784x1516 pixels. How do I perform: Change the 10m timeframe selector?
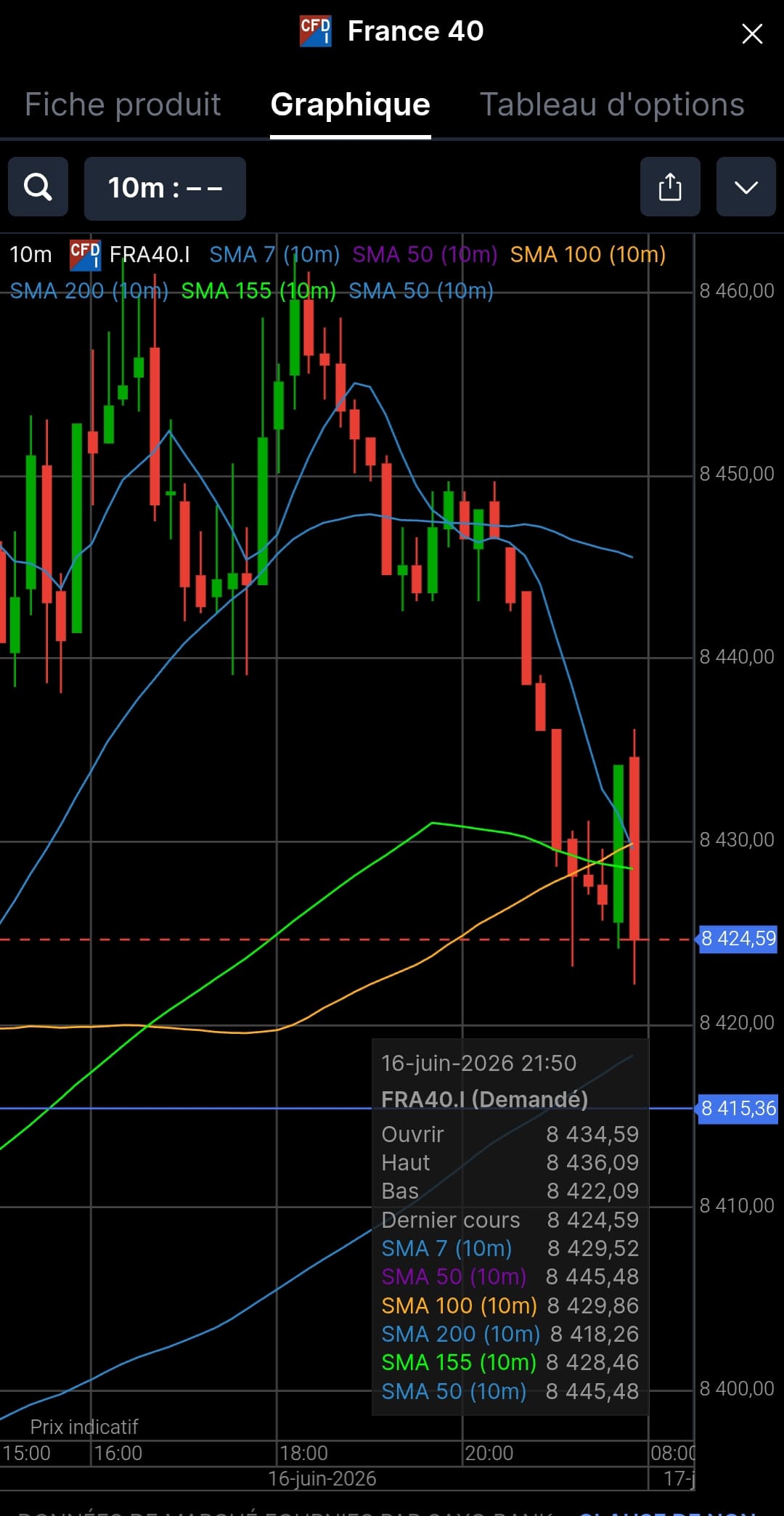tap(165, 188)
